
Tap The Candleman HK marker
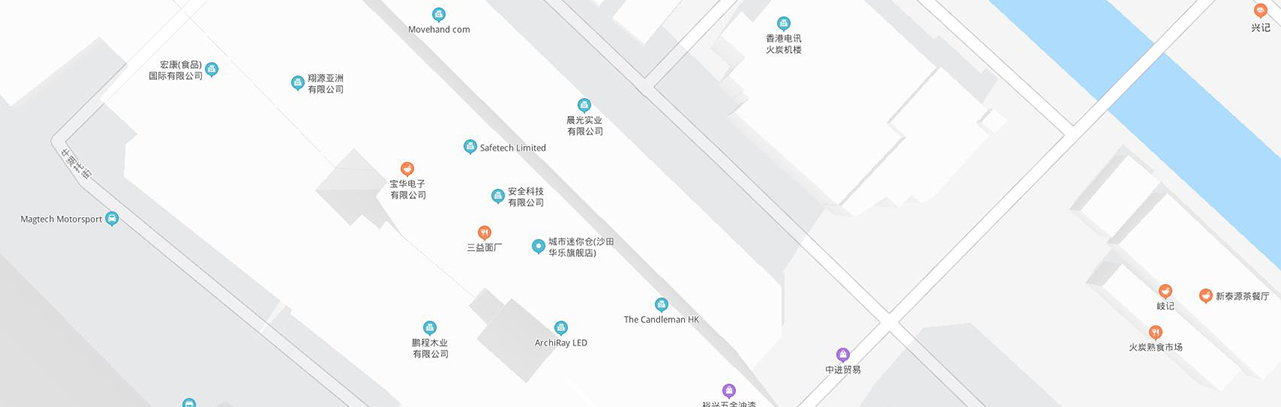[661, 305]
